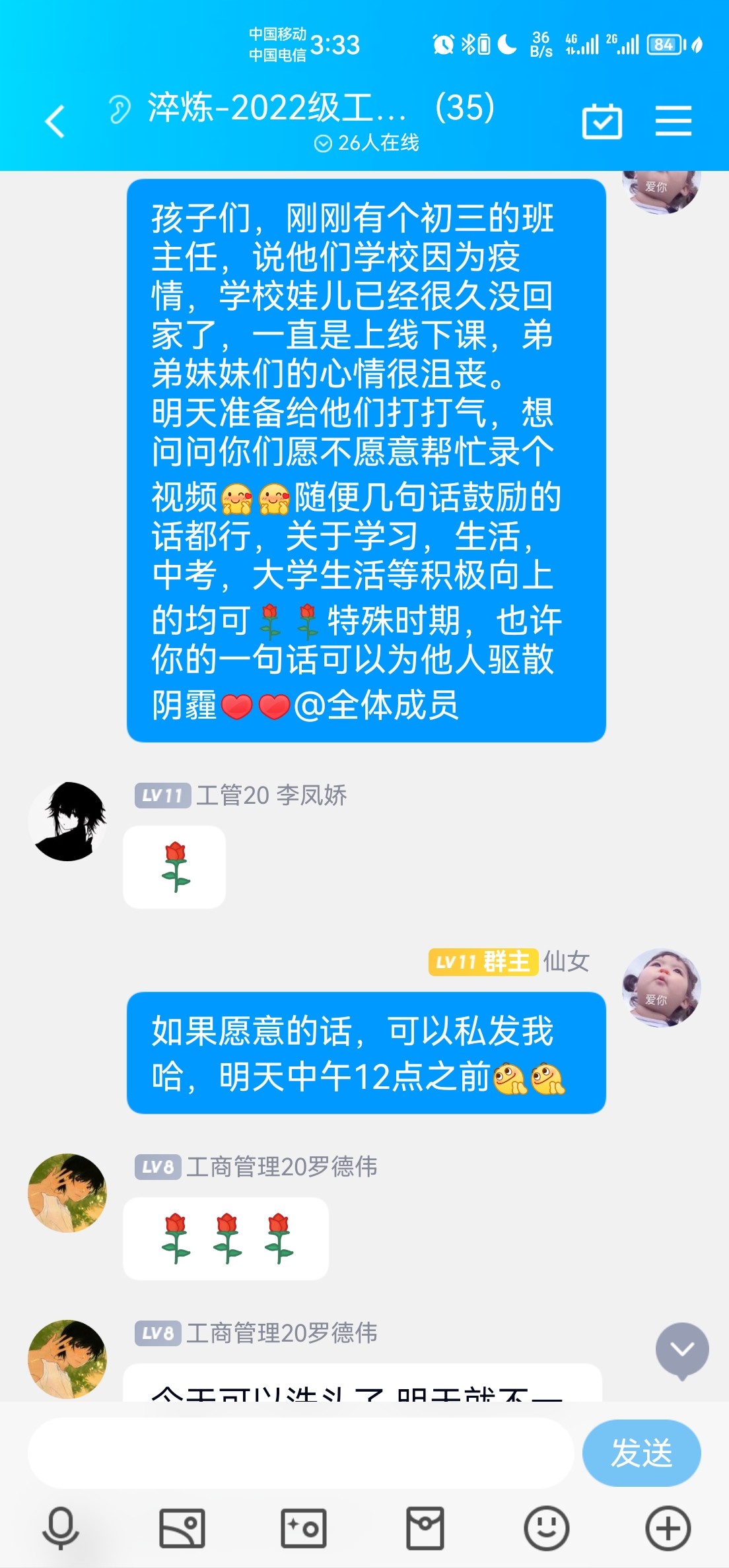Open the camera capture icon
Screen dimensions: 729x1568
tap(304, 1528)
